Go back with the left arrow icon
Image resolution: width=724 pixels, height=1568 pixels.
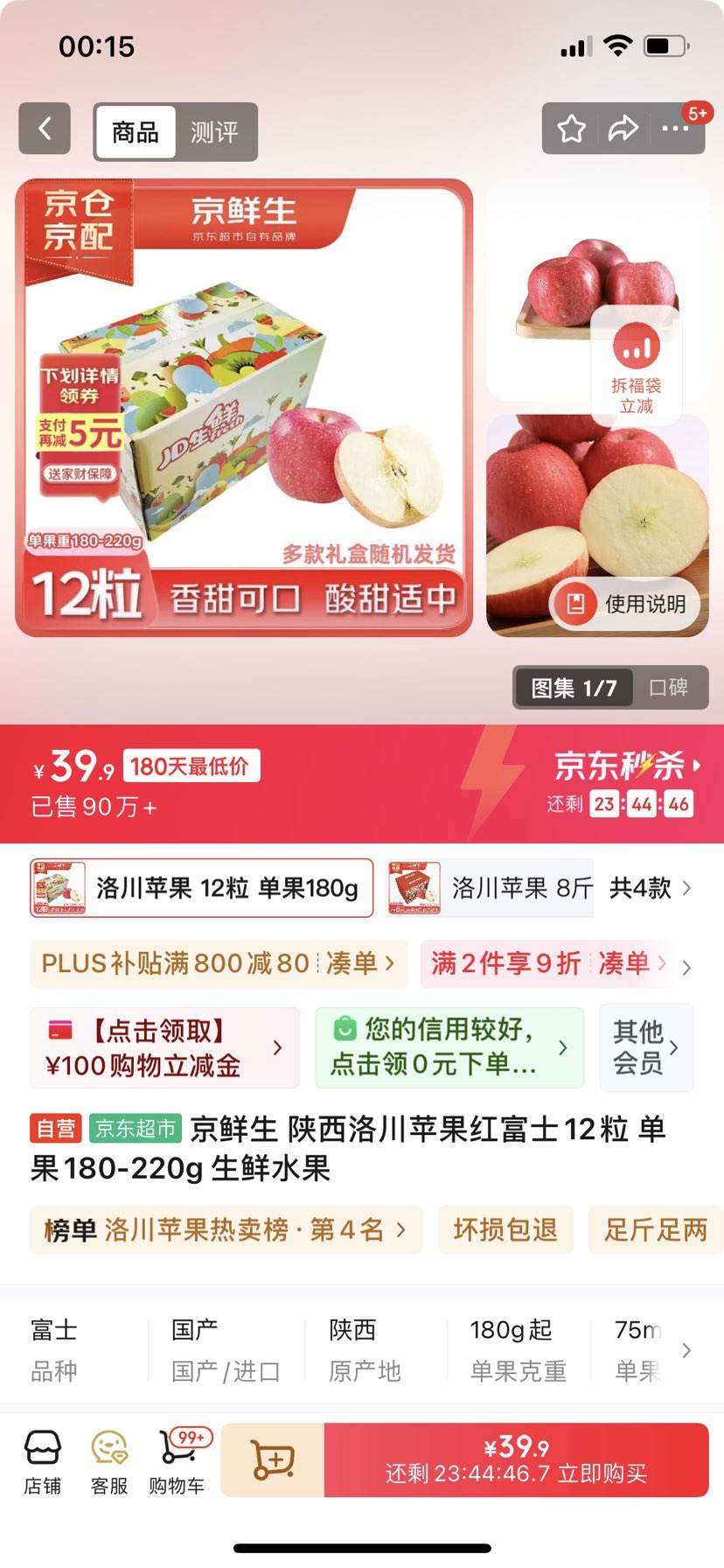tap(45, 128)
